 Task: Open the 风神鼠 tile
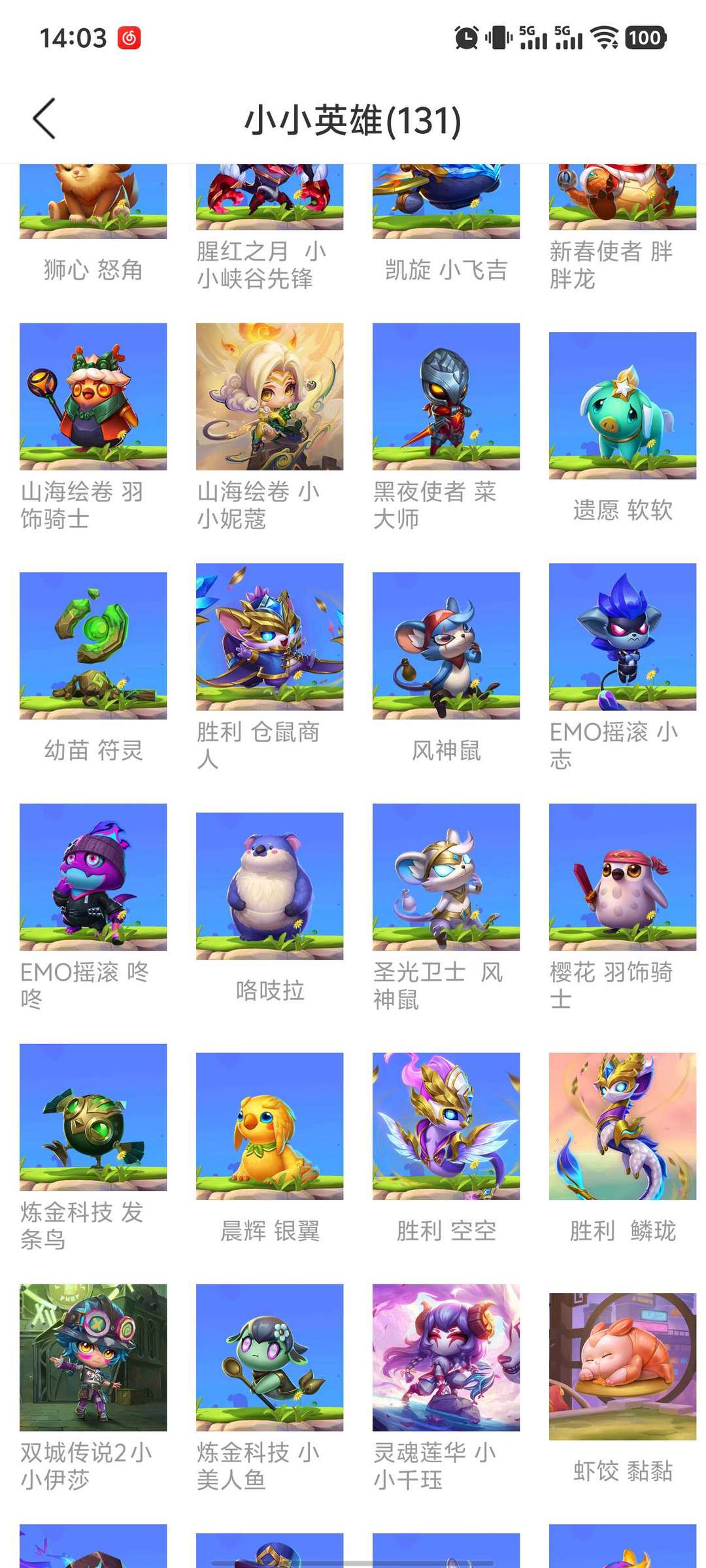pos(446,645)
